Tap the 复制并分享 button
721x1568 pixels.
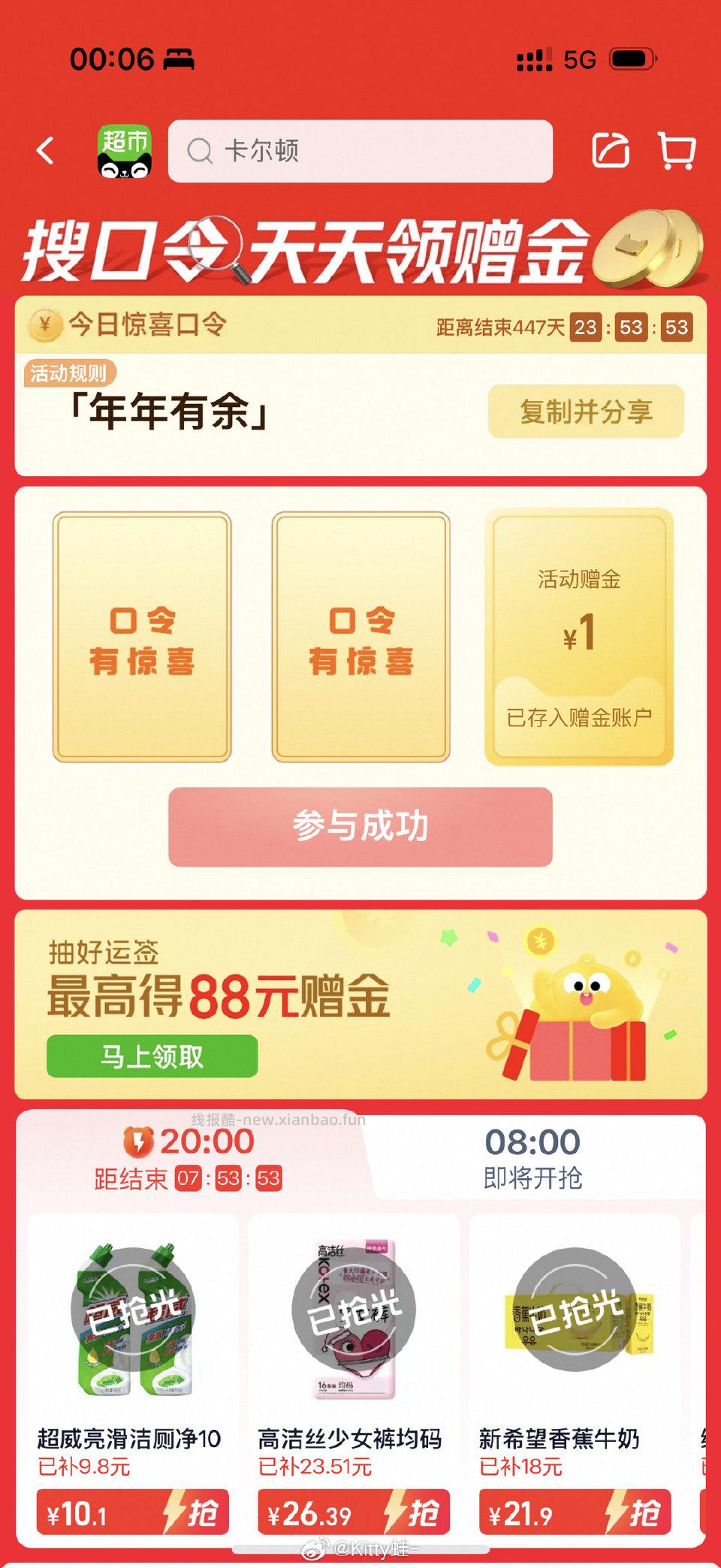pyautogui.click(x=587, y=412)
